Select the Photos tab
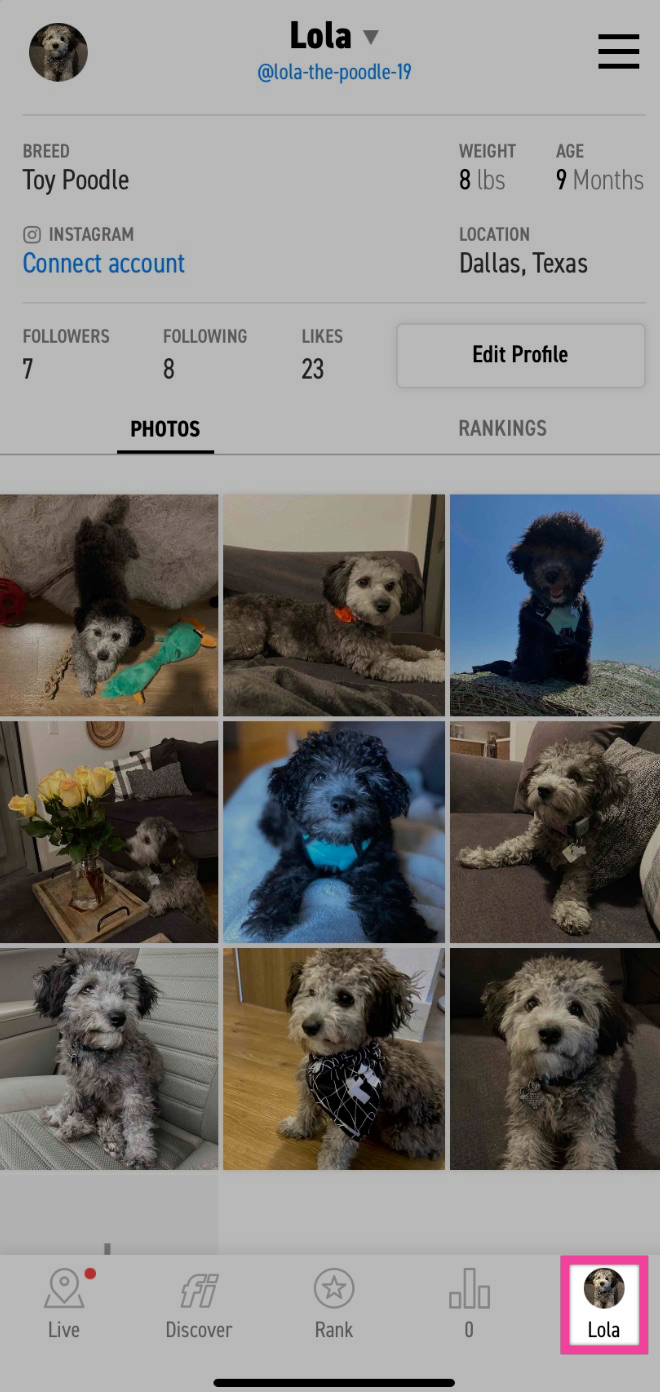Screen dimensions: 660x1392 pos(165,429)
